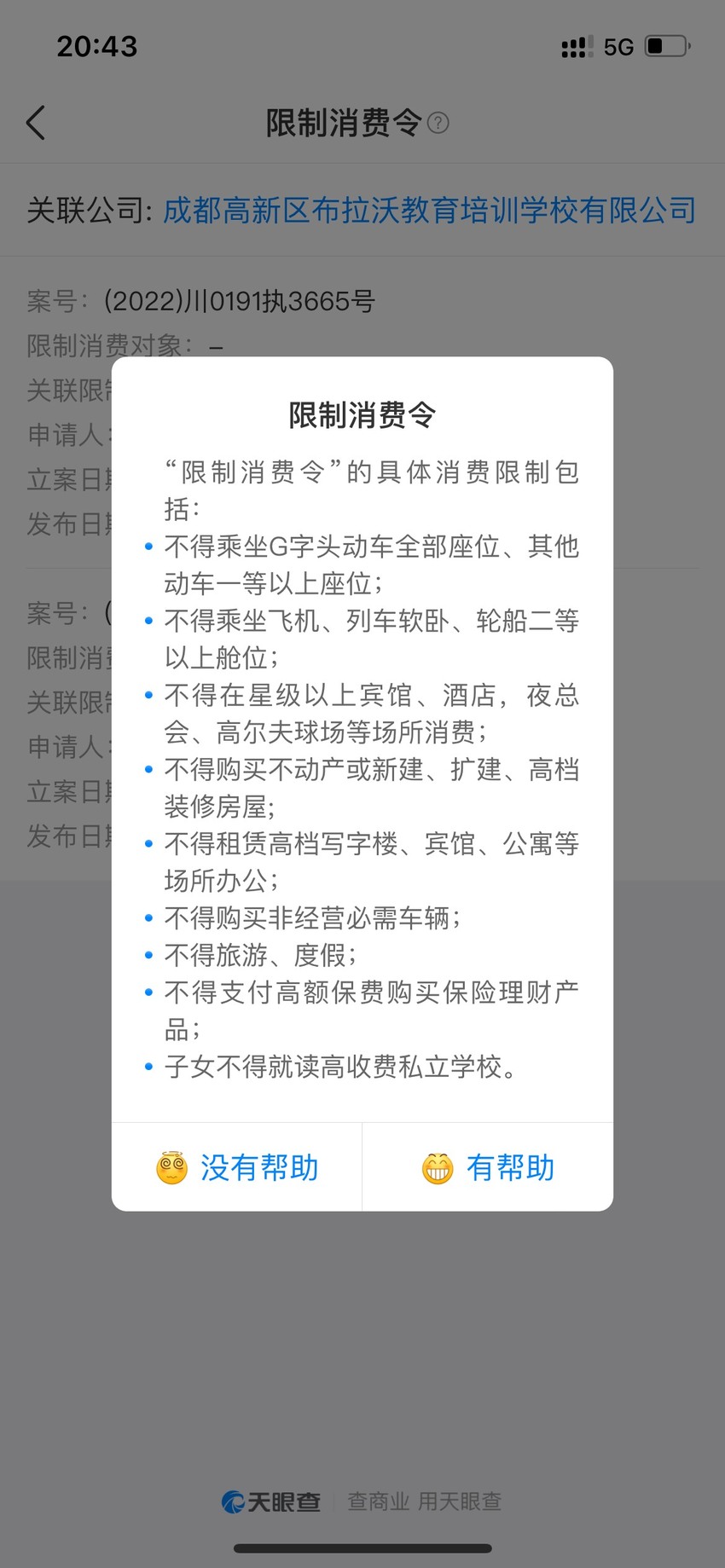
Task: Open the help icon beside 限制消费令 title
Action: coord(438,123)
